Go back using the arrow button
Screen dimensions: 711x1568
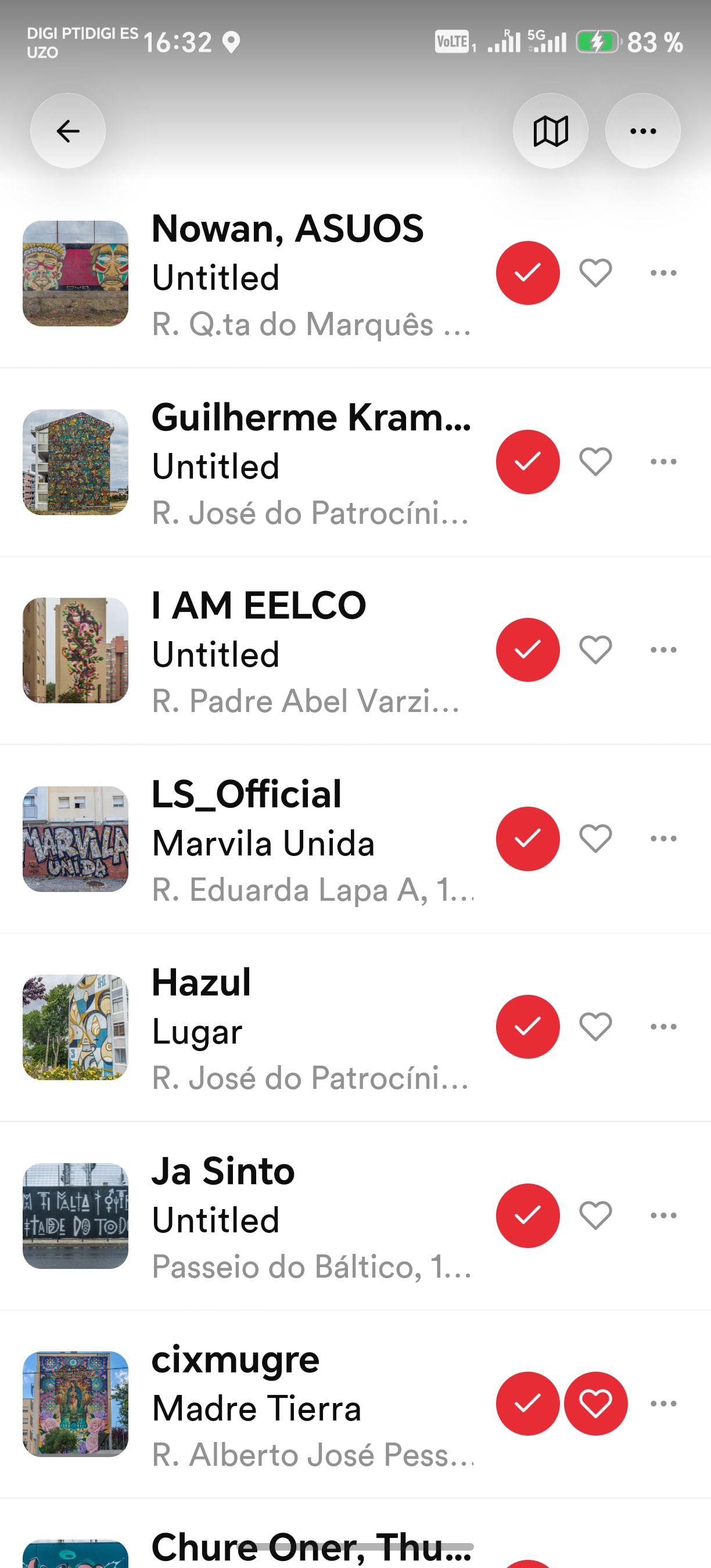[67, 131]
